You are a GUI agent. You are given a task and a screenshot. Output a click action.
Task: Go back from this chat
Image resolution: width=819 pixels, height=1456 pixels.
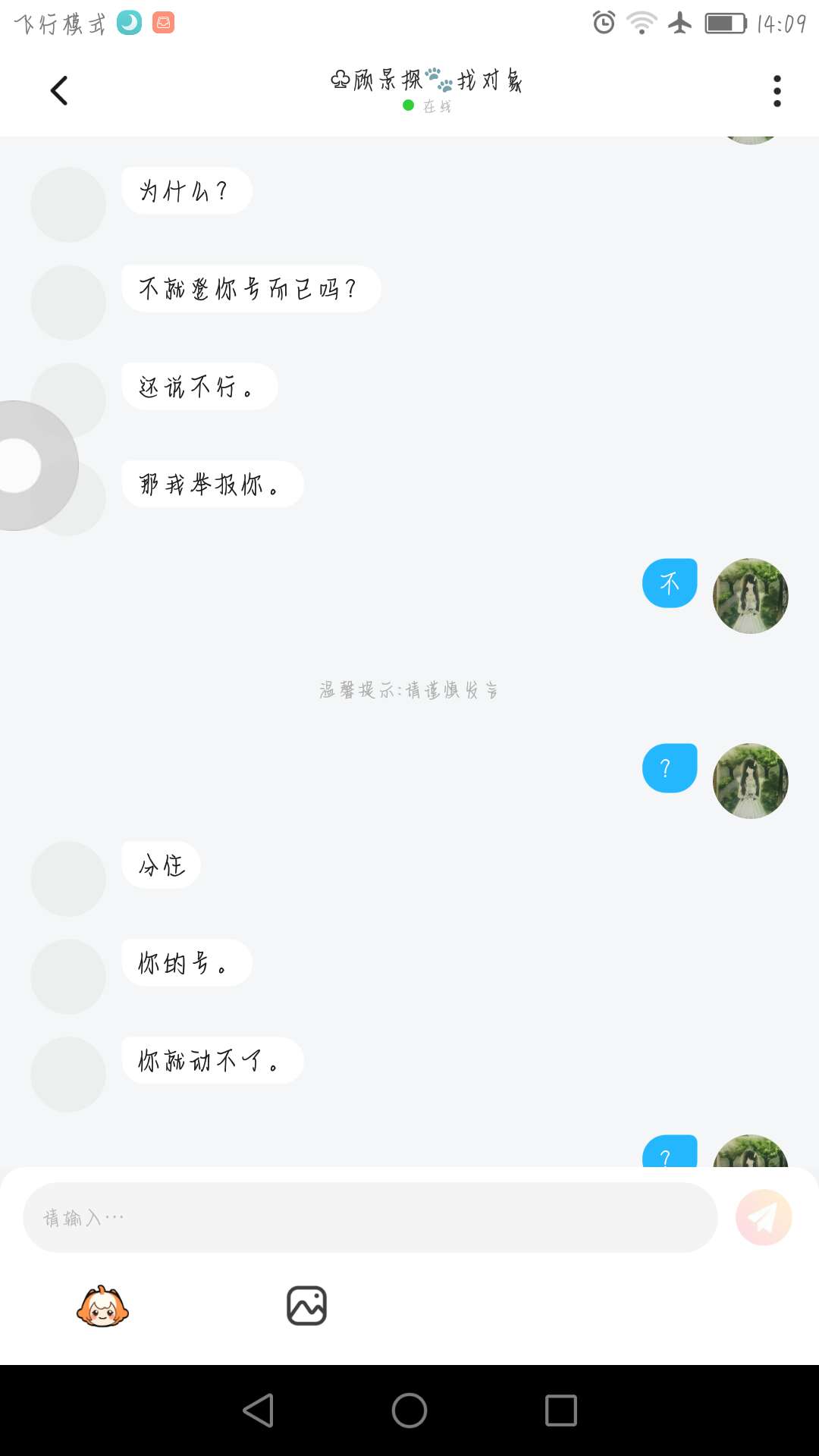click(x=59, y=91)
